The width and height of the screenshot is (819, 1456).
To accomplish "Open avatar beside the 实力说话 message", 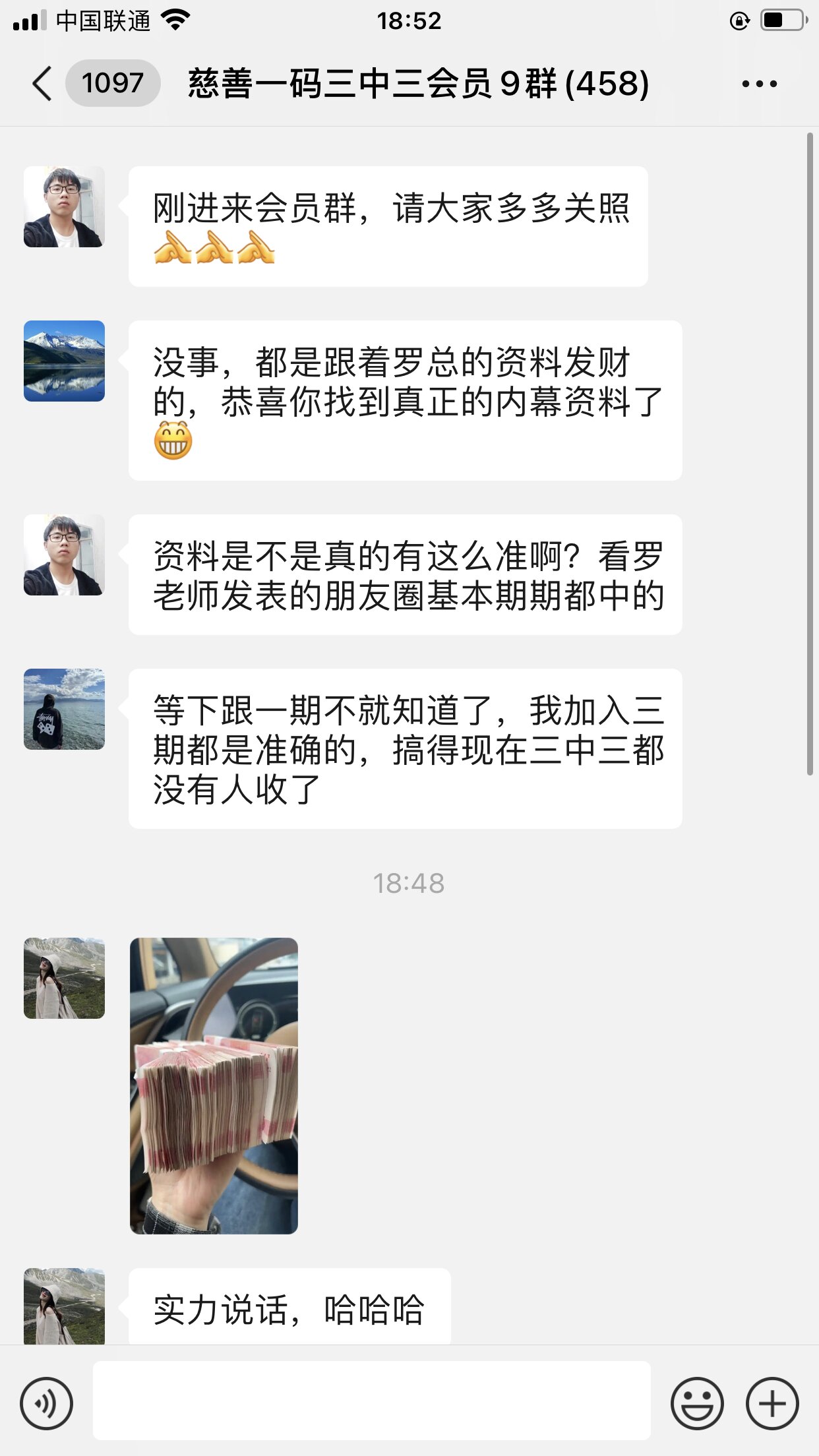I will coord(64,1306).
